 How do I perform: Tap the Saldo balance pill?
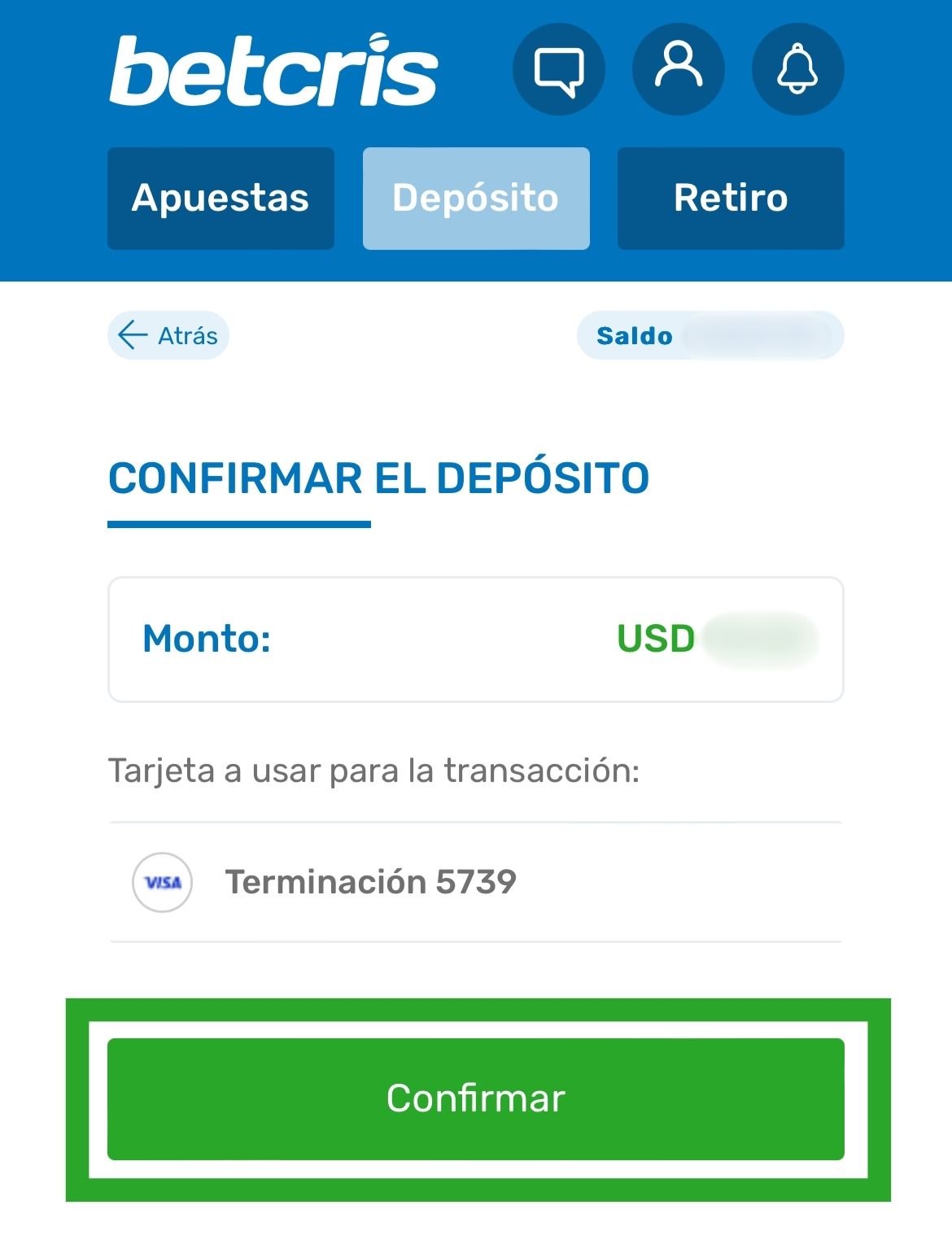pos(710,335)
